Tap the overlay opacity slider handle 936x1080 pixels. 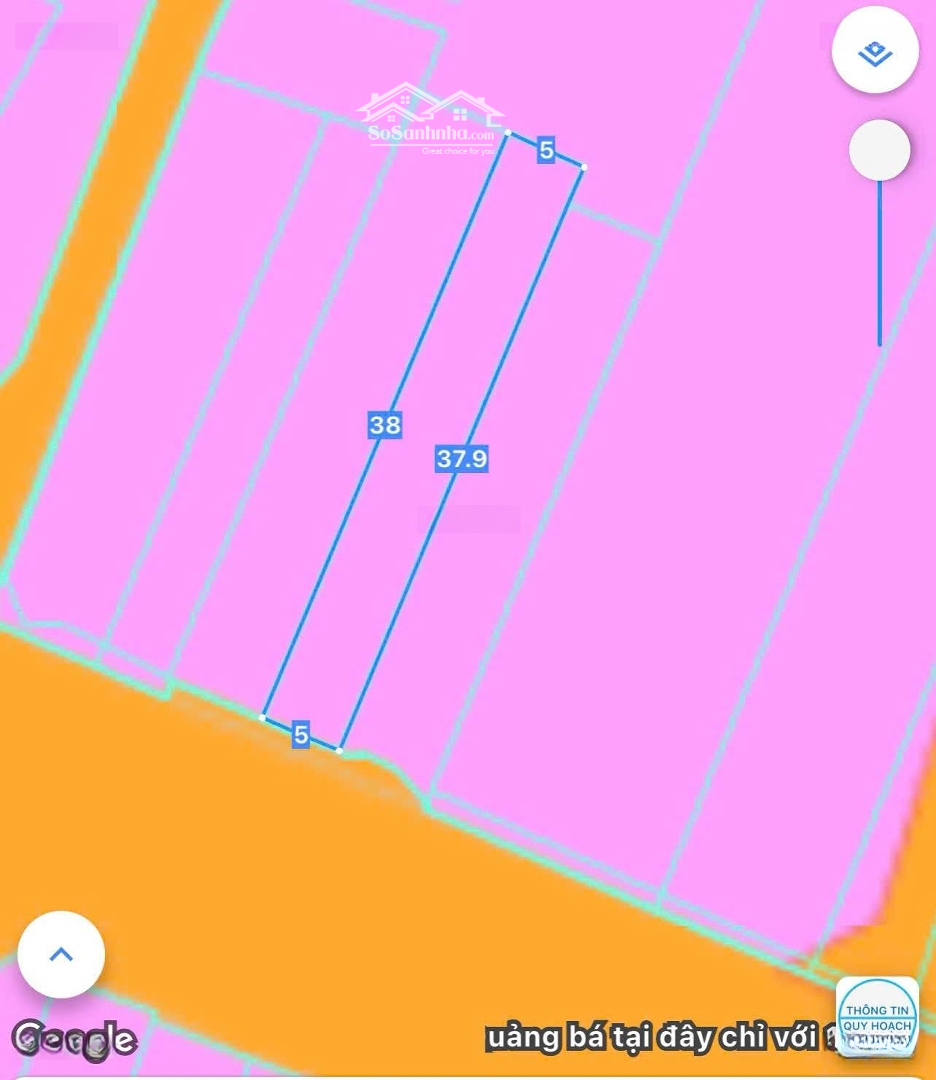[879, 151]
